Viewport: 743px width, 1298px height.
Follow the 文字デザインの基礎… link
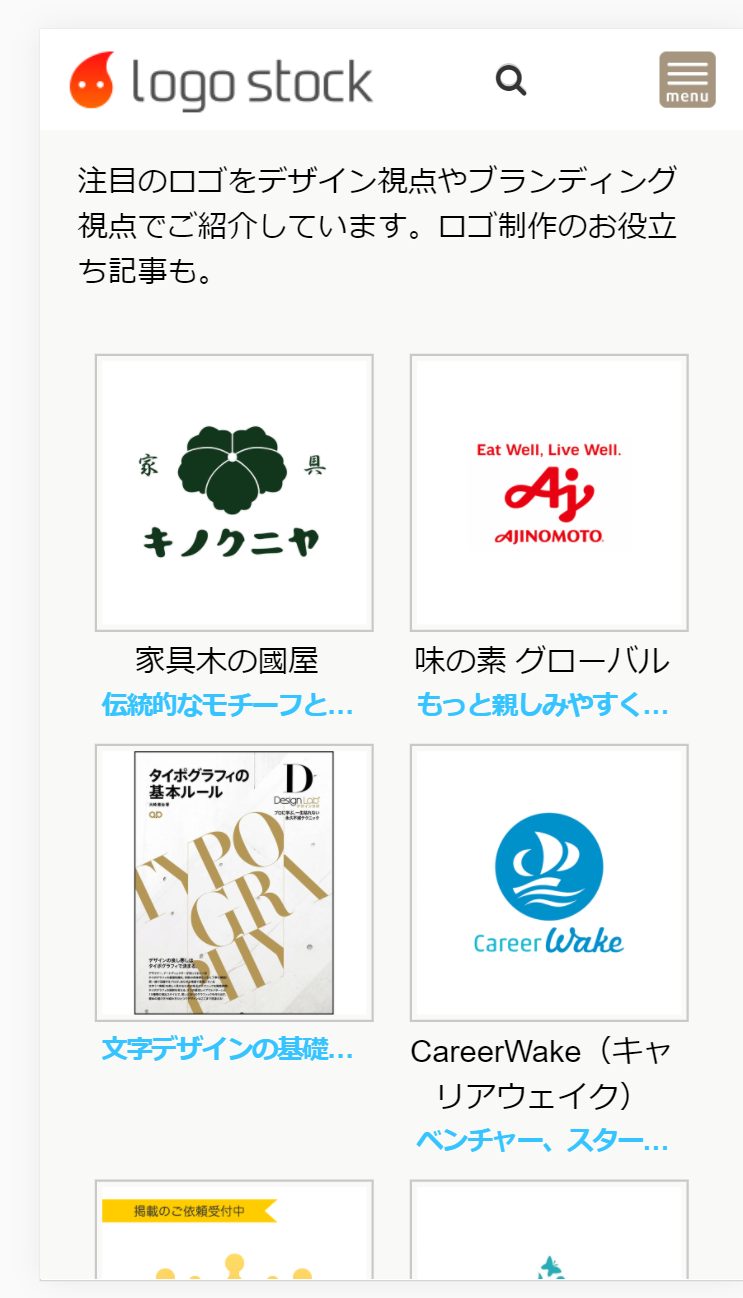point(228,1049)
